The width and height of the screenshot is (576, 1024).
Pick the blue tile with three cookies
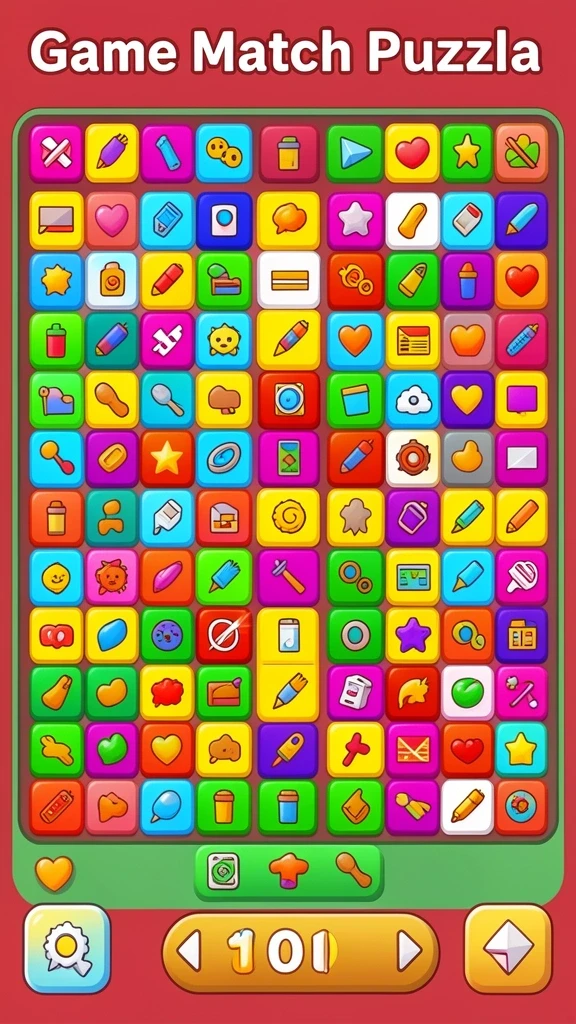coord(224,153)
